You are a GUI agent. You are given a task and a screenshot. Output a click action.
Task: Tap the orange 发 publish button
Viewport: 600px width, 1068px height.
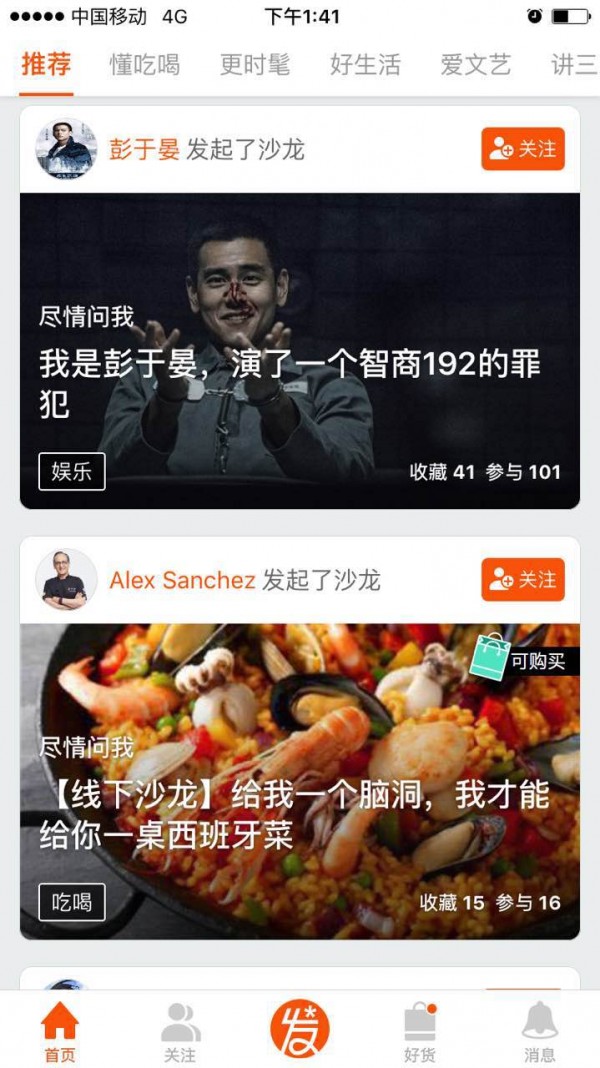[300, 1029]
